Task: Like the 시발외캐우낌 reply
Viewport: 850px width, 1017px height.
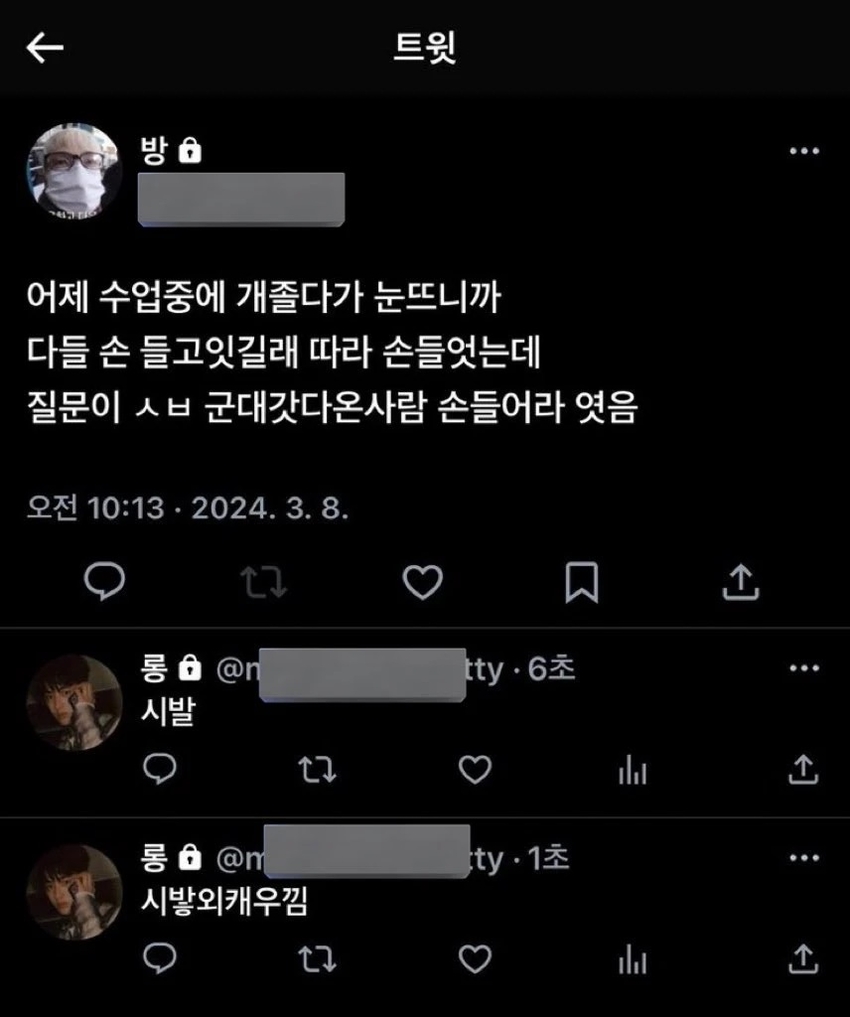Action: click(x=475, y=960)
